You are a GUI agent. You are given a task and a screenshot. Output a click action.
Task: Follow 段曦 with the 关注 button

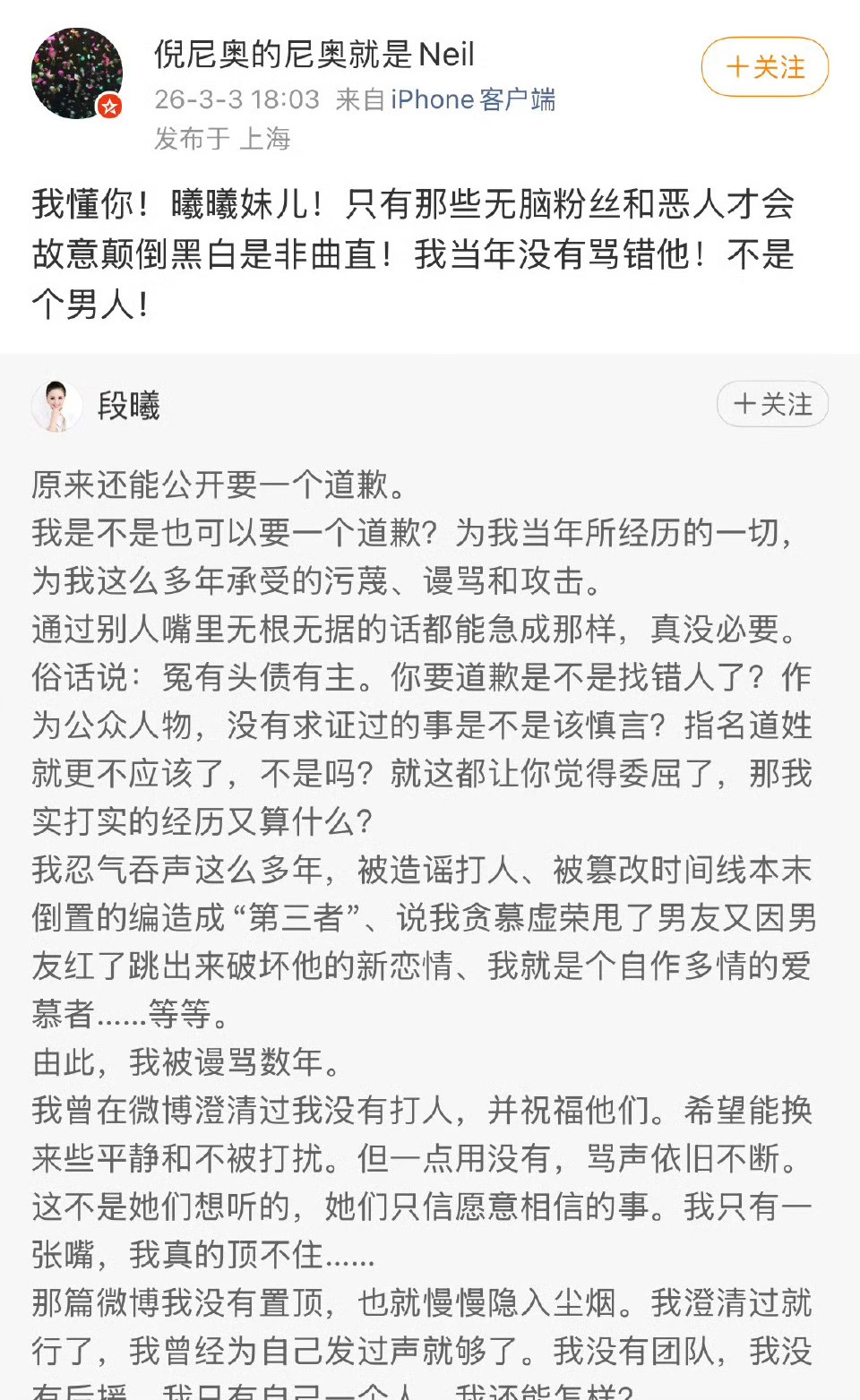771,405
